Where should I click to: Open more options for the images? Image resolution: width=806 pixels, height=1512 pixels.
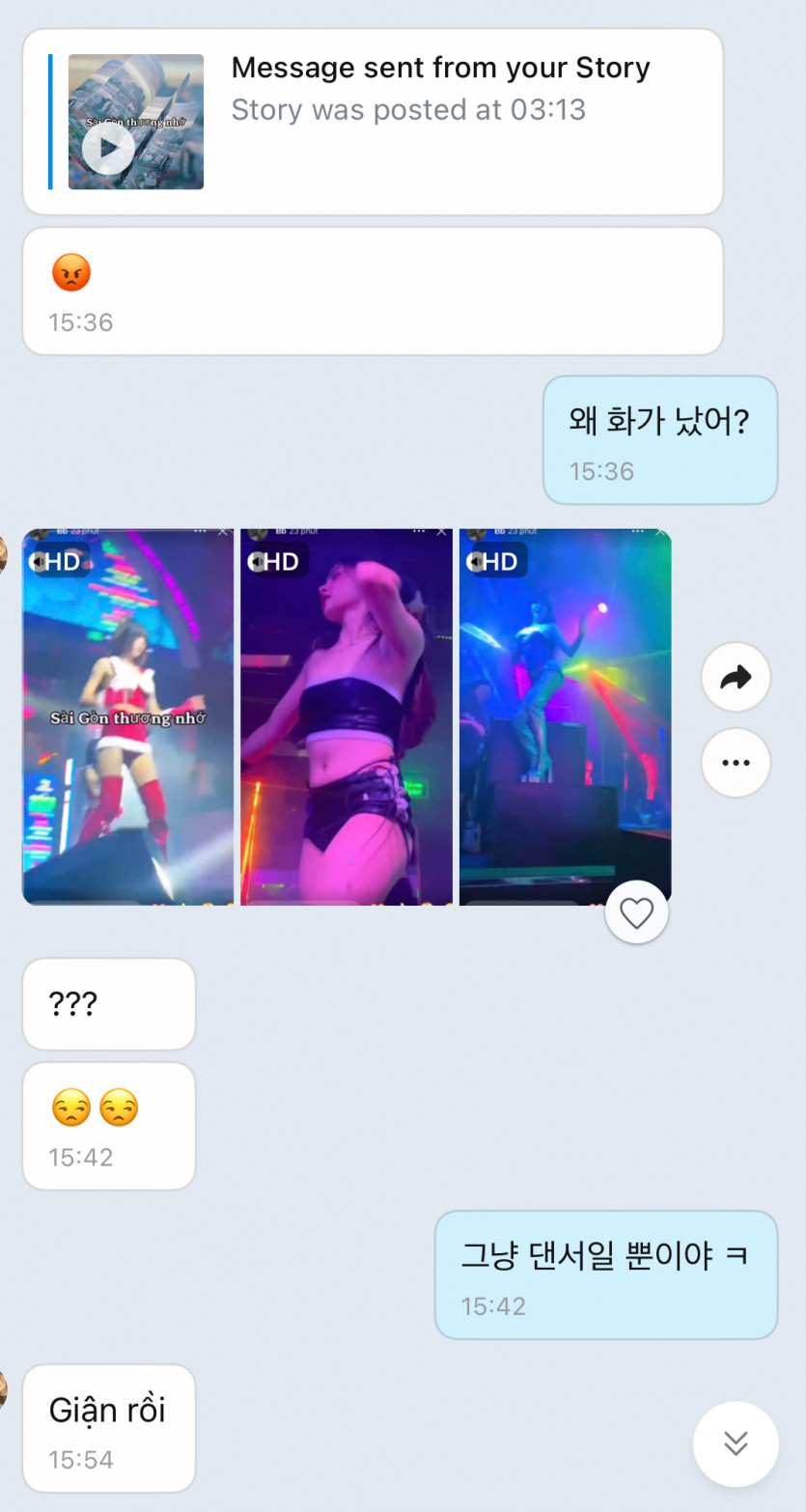click(x=736, y=763)
